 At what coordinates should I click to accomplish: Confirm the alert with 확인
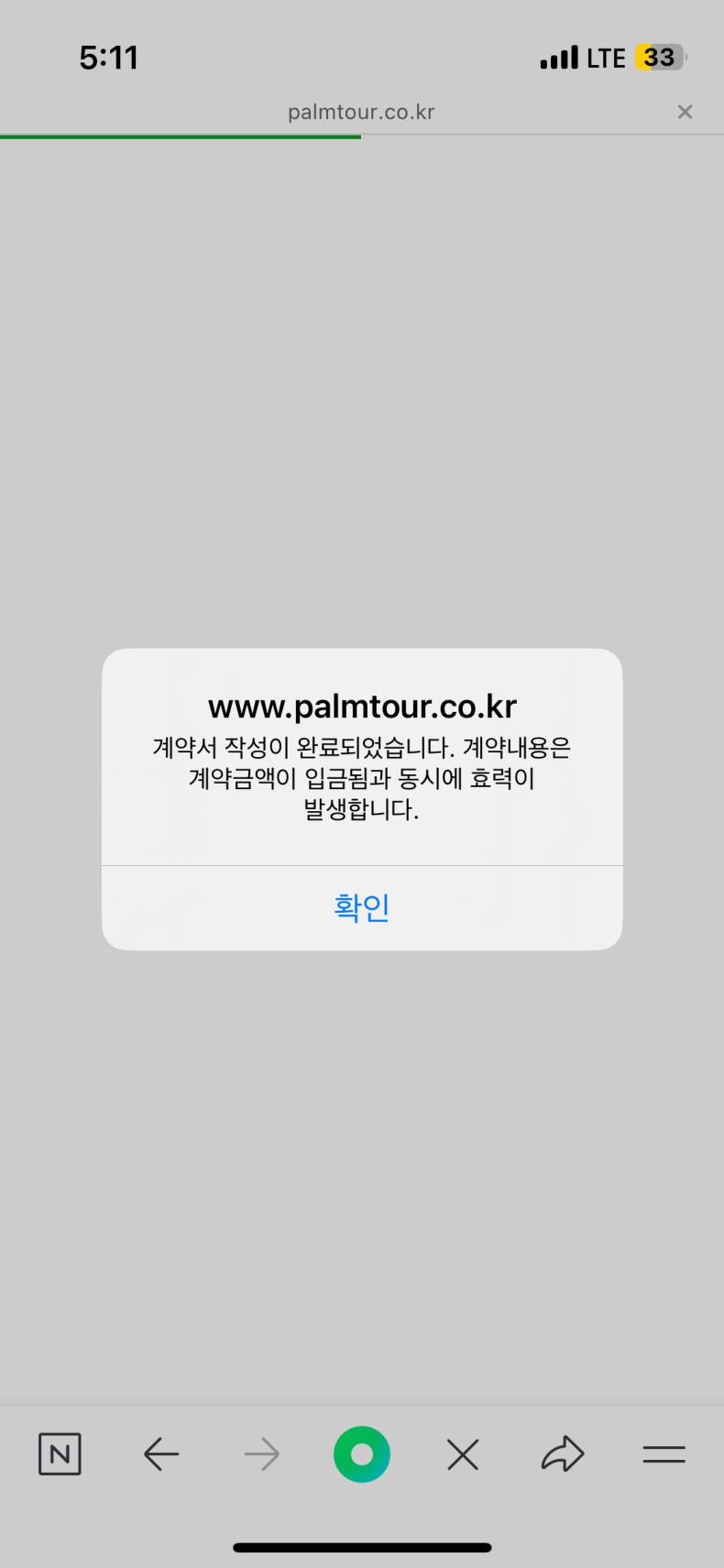[x=362, y=907]
